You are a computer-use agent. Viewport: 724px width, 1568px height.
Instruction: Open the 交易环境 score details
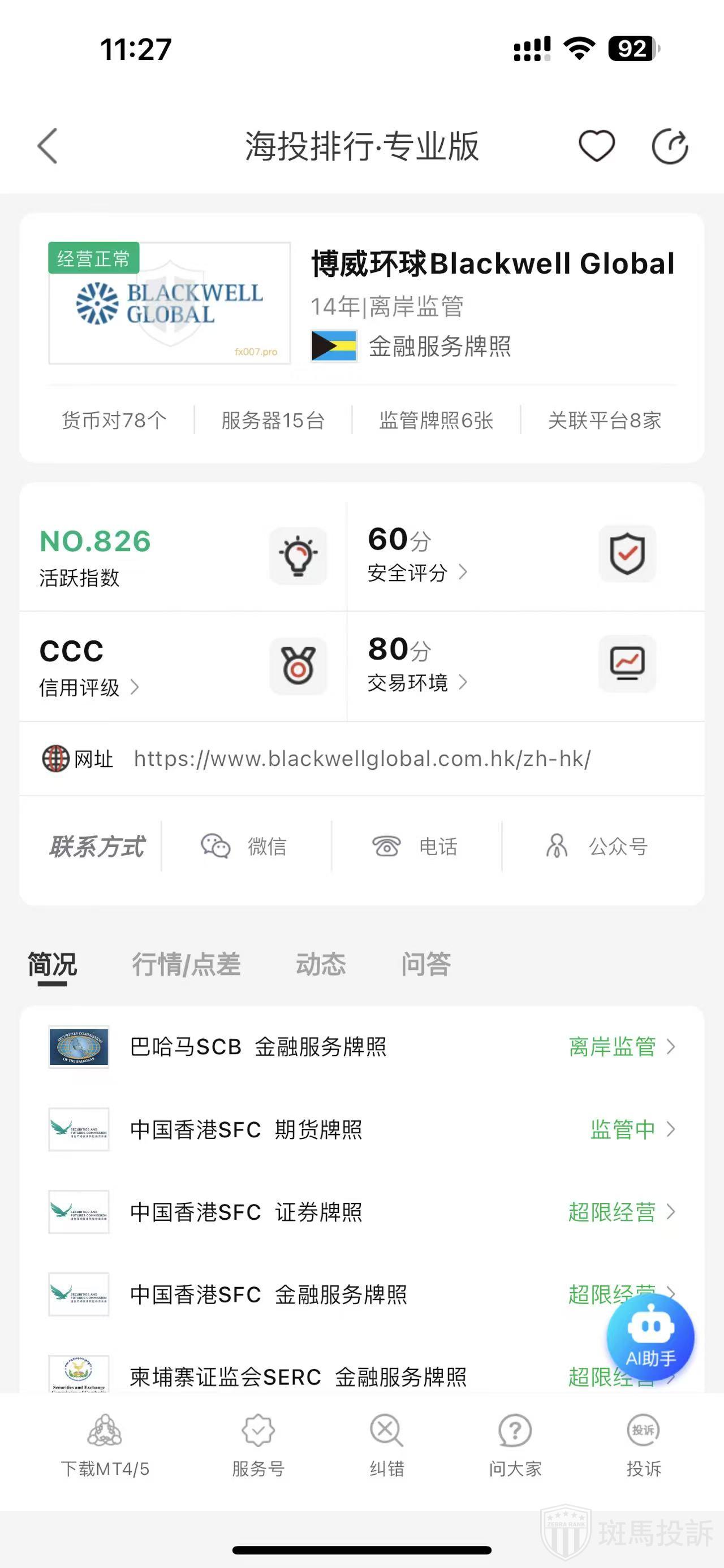coord(417,682)
